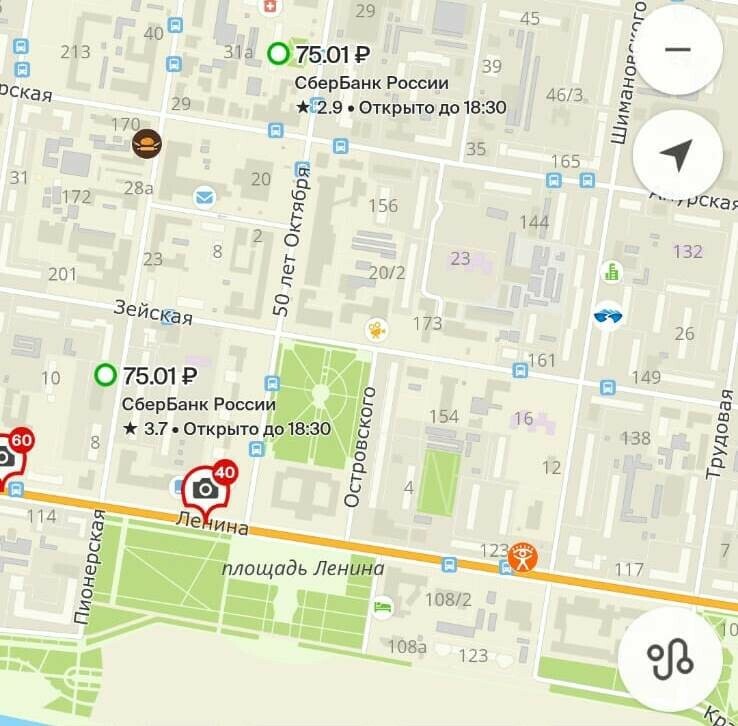738x726 pixels.
Task: Select the СберБанк marker rated 2.9
Action: tap(279, 53)
